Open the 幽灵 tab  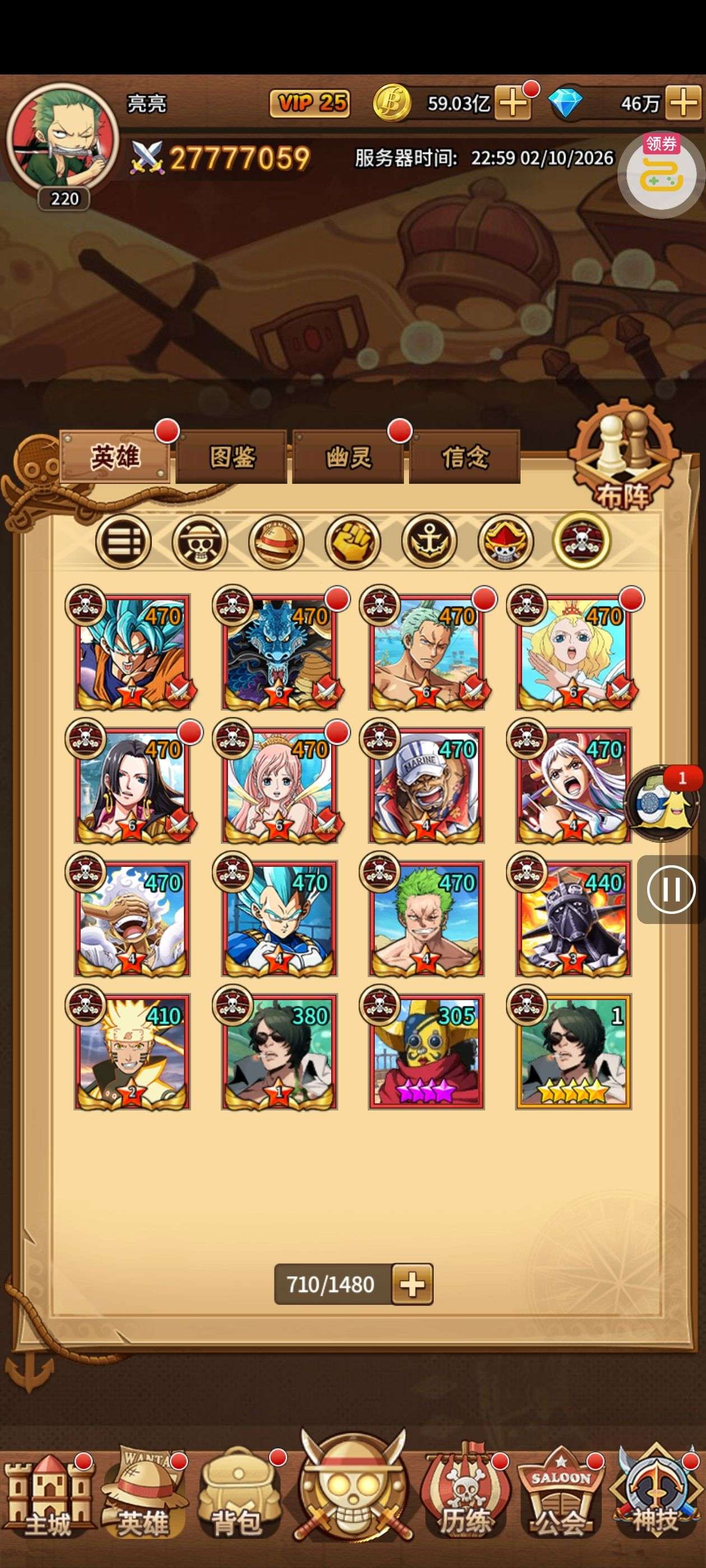[x=348, y=457]
